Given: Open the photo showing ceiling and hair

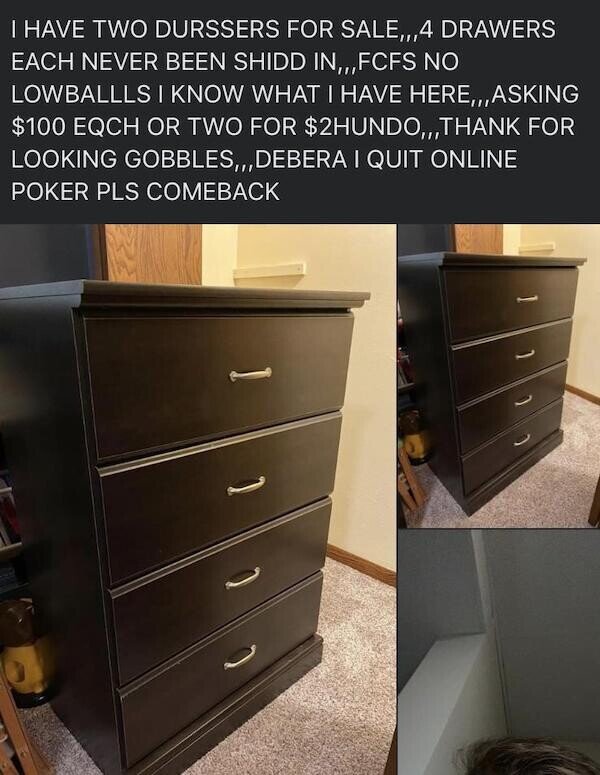Looking at the screenshot, I should [x=499, y=652].
